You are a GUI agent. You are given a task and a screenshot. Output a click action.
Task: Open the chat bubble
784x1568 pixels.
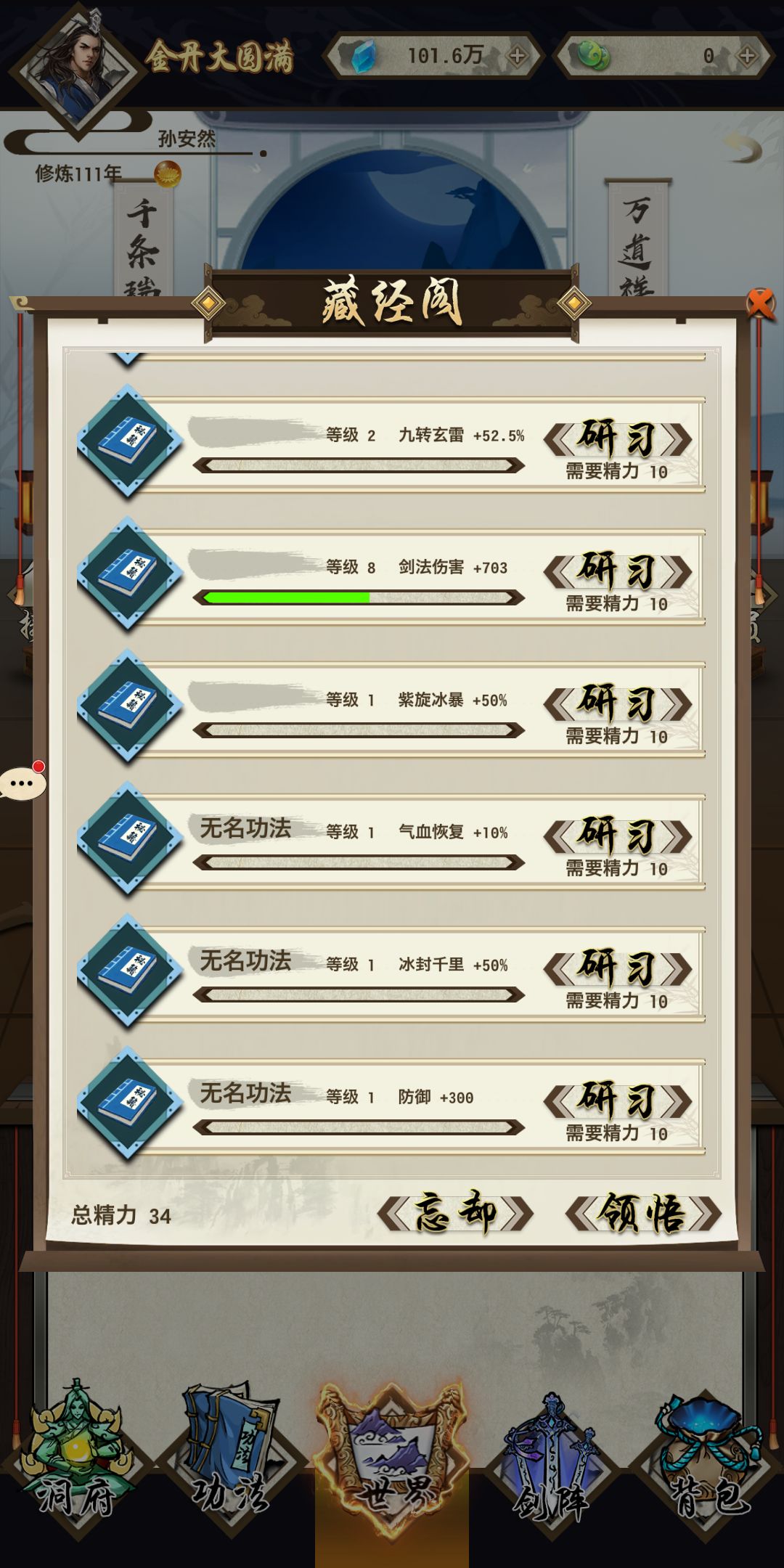pos(23,783)
